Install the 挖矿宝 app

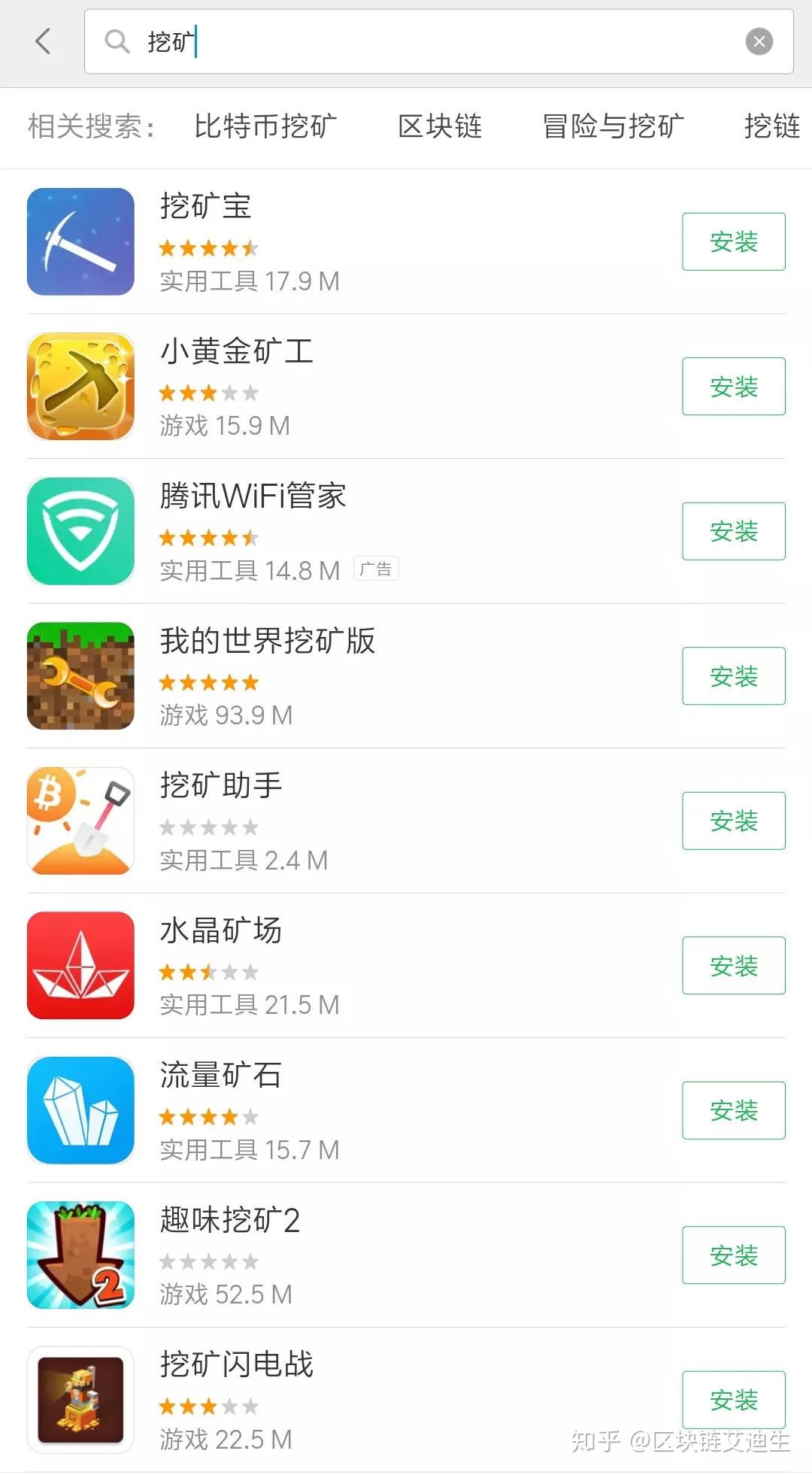[732, 241]
